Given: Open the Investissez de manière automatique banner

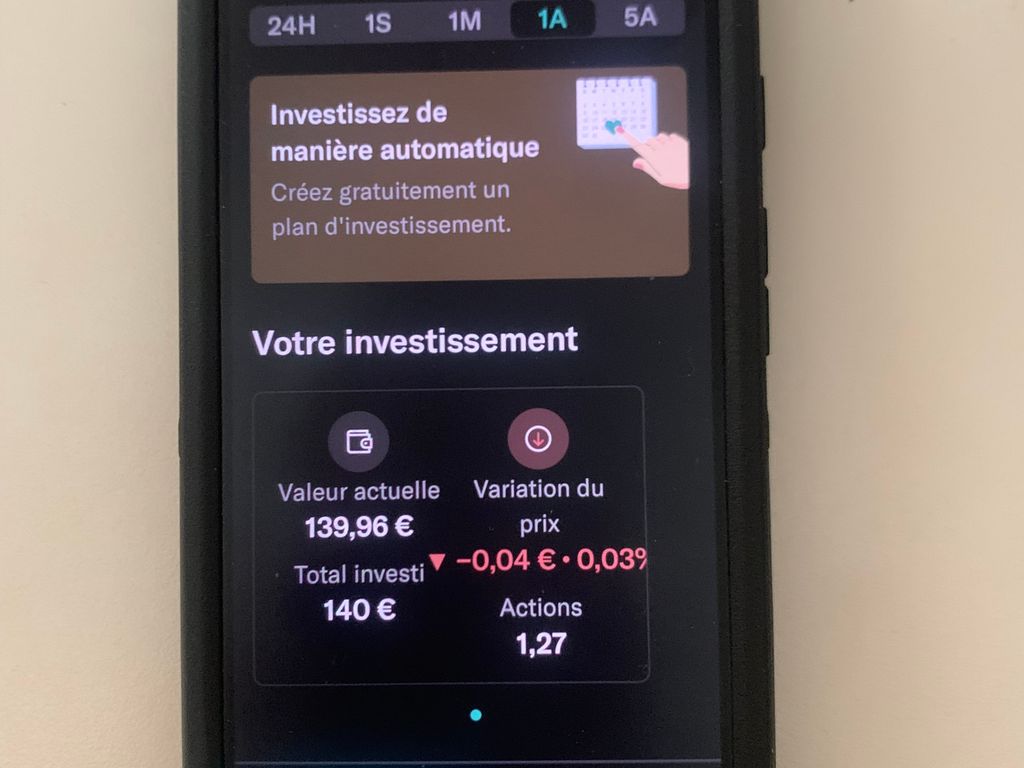Looking at the screenshot, I should [x=468, y=175].
